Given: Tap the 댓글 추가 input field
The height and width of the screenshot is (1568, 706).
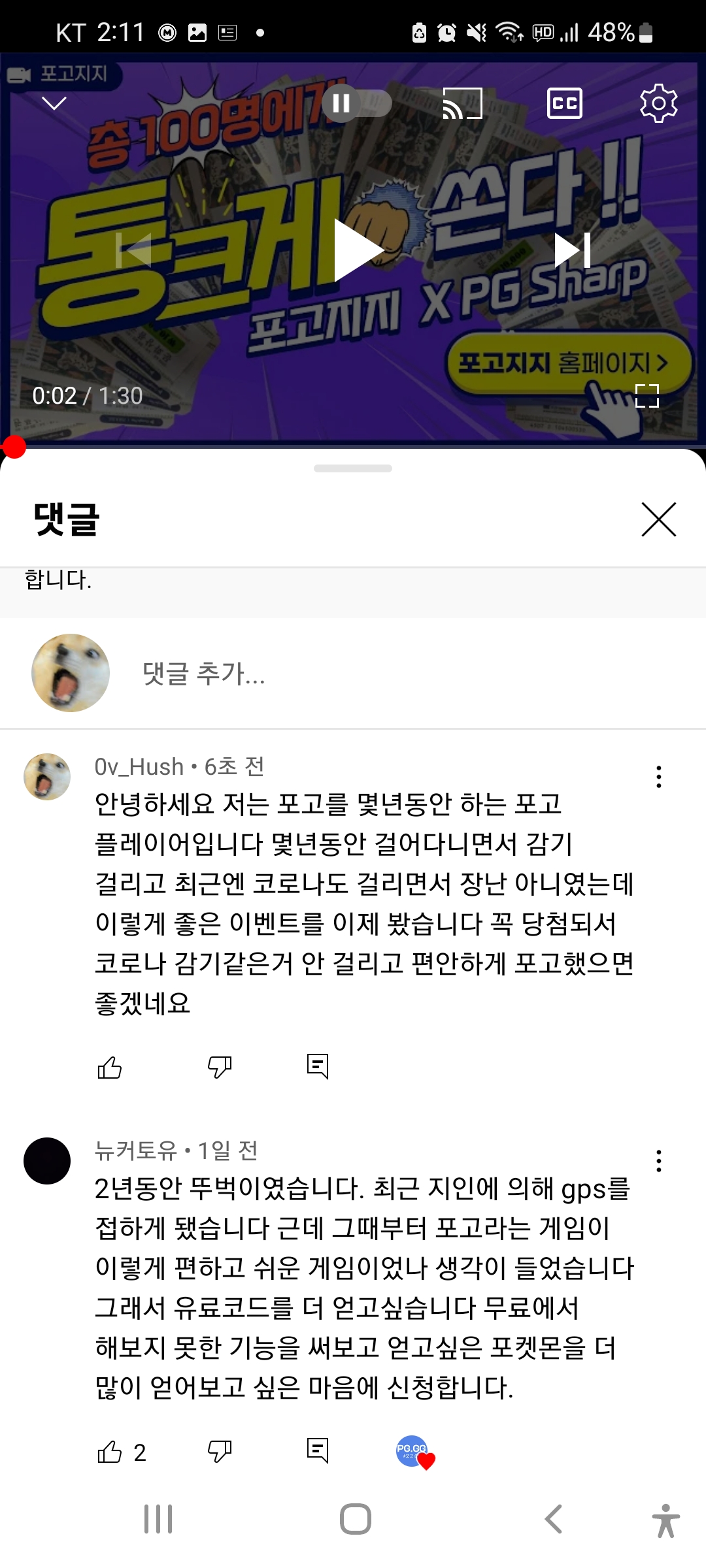Looking at the screenshot, I should pyautogui.click(x=392, y=673).
